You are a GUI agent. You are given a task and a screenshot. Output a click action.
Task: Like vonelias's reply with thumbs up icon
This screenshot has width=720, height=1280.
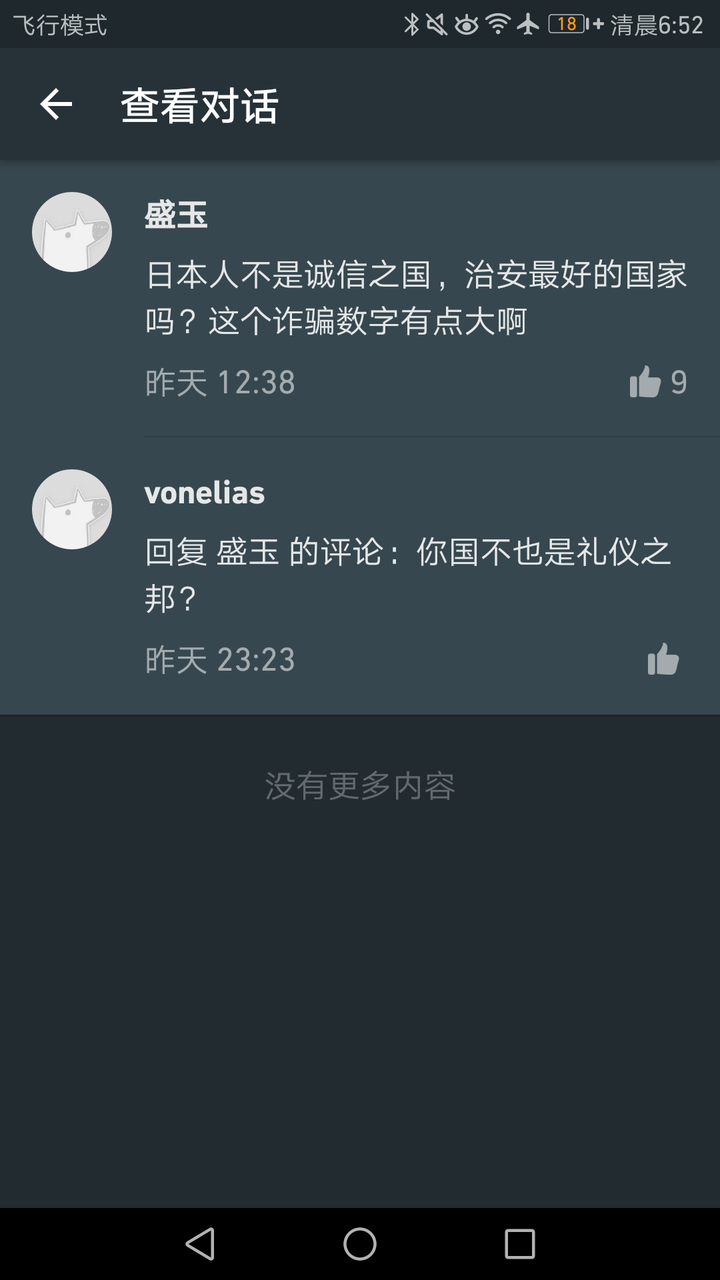tap(662, 659)
